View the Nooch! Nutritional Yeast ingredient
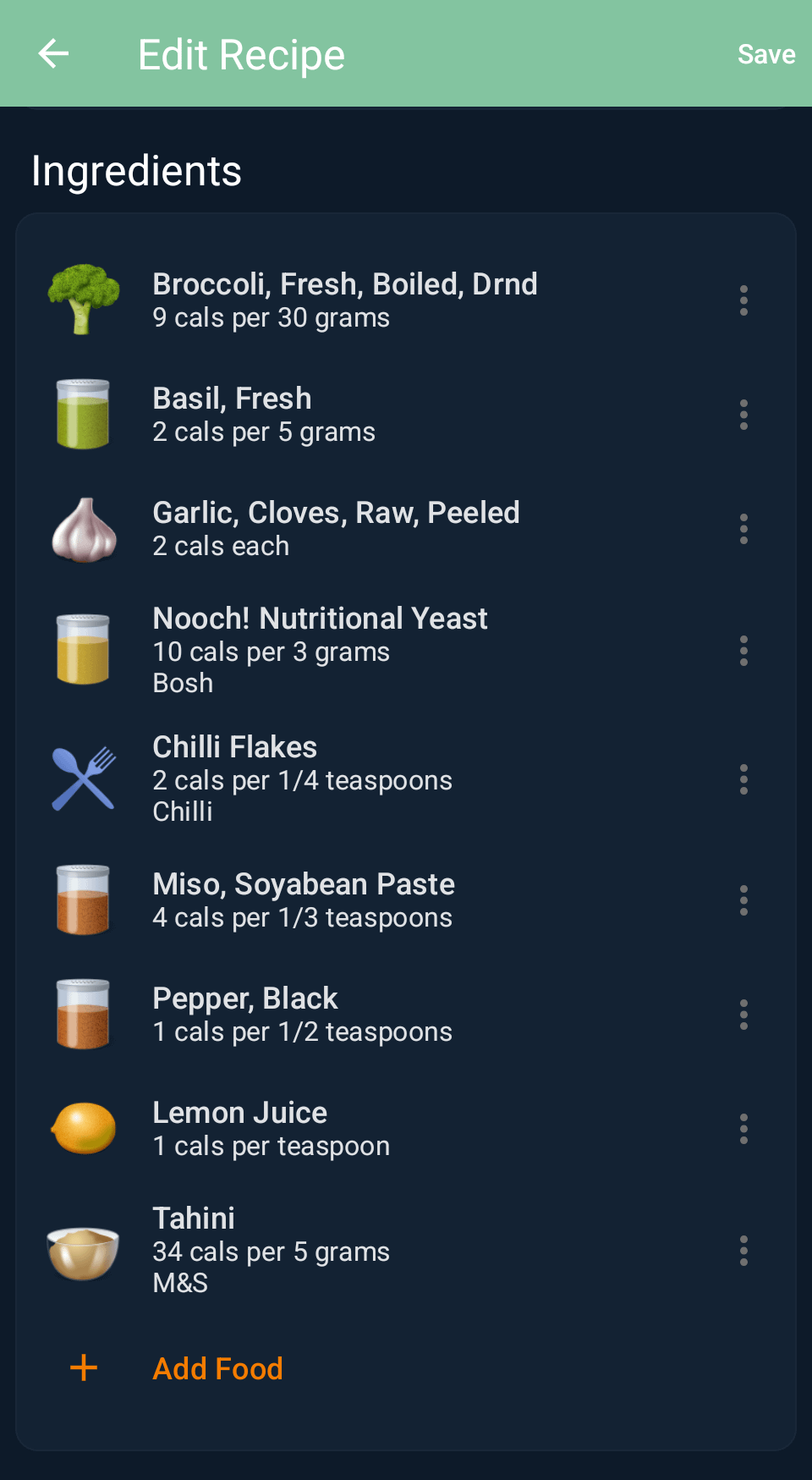 point(320,651)
